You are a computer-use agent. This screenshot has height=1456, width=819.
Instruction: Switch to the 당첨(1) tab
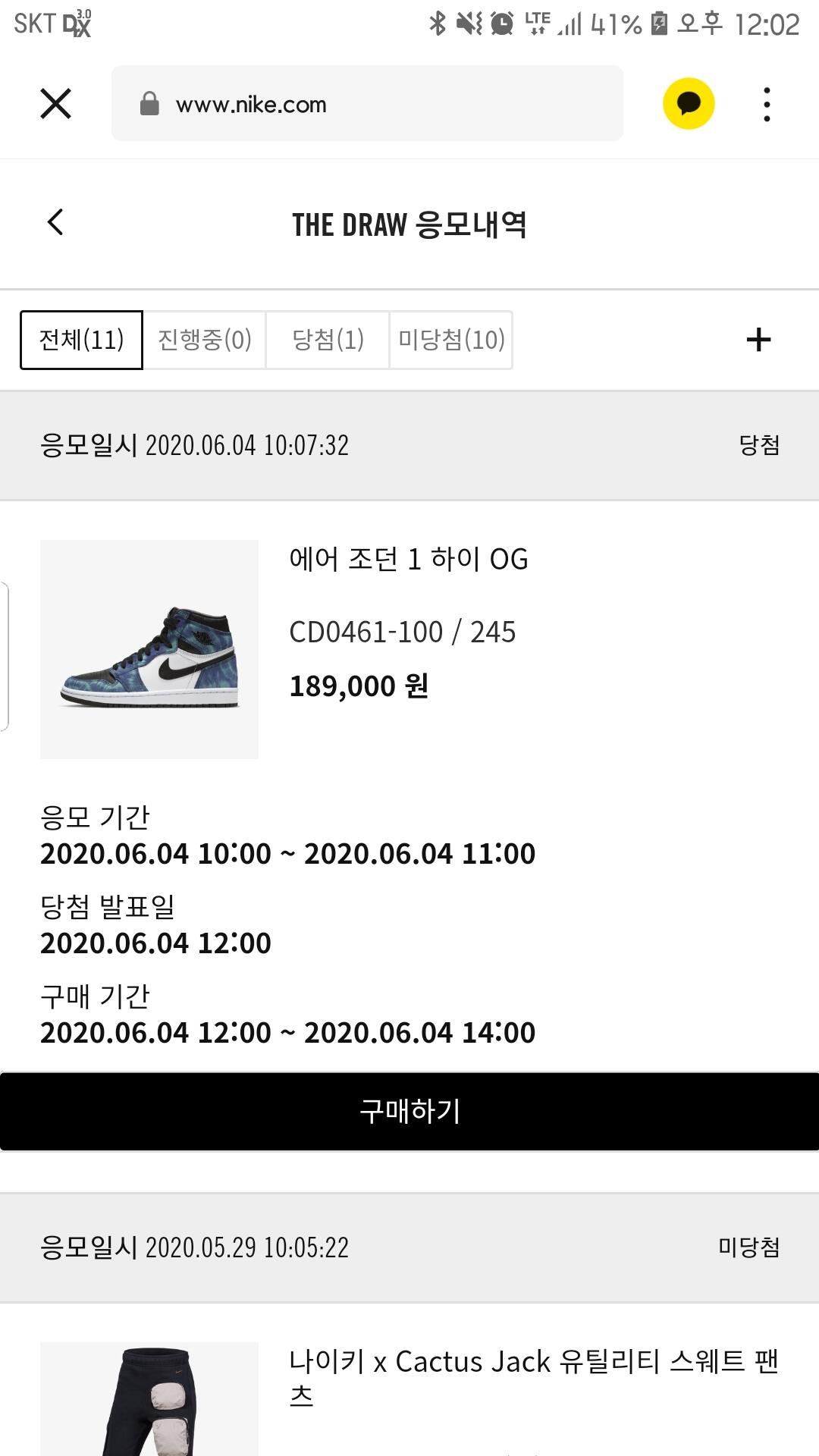click(x=328, y=340)
